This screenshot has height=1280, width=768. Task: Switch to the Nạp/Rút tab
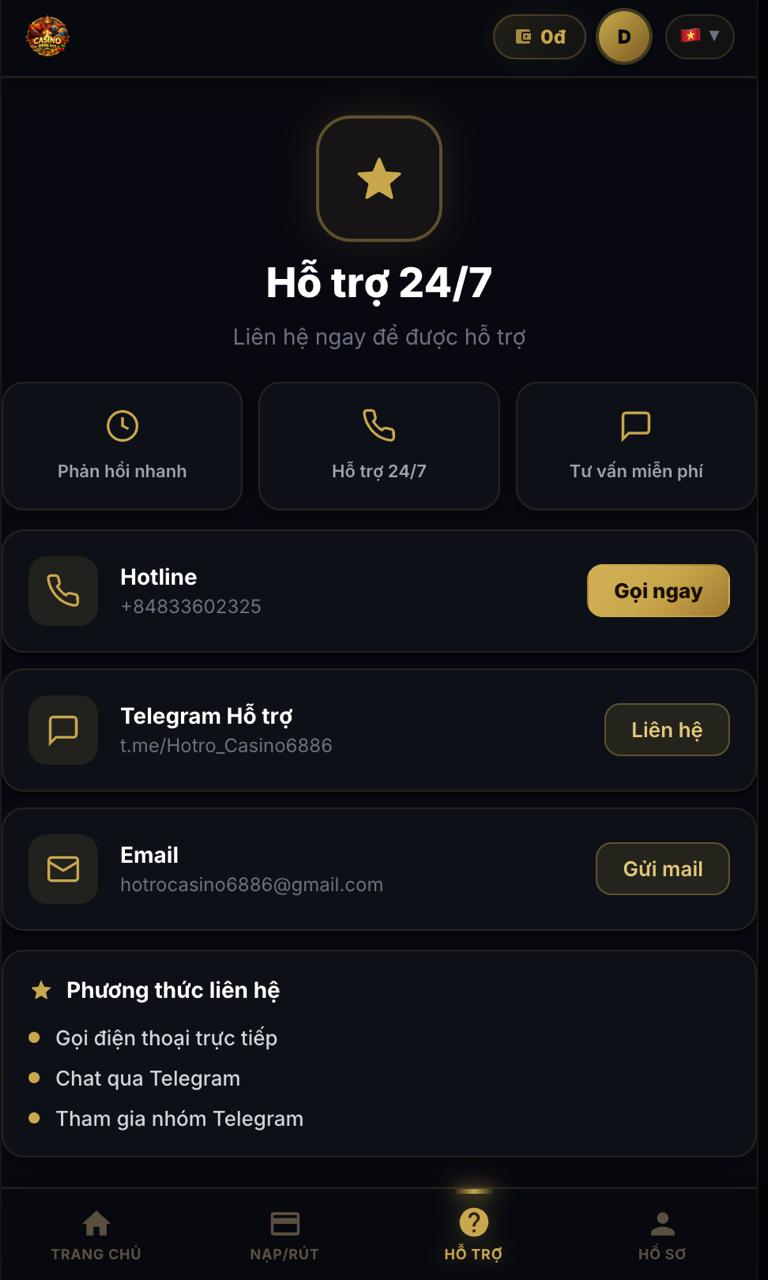pyautogui.click(x=285, y=1235)
